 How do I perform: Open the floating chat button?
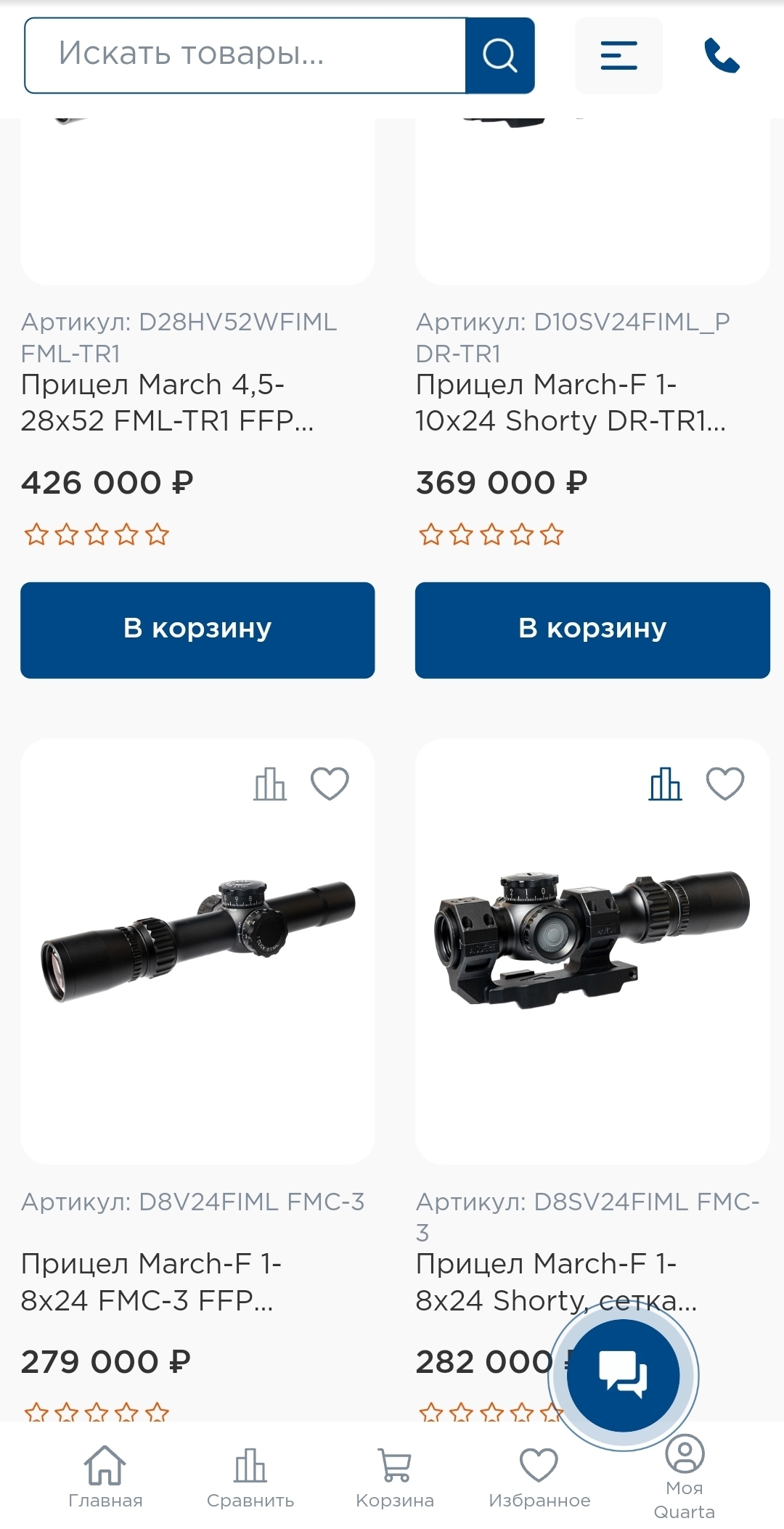coord(623,1375)
